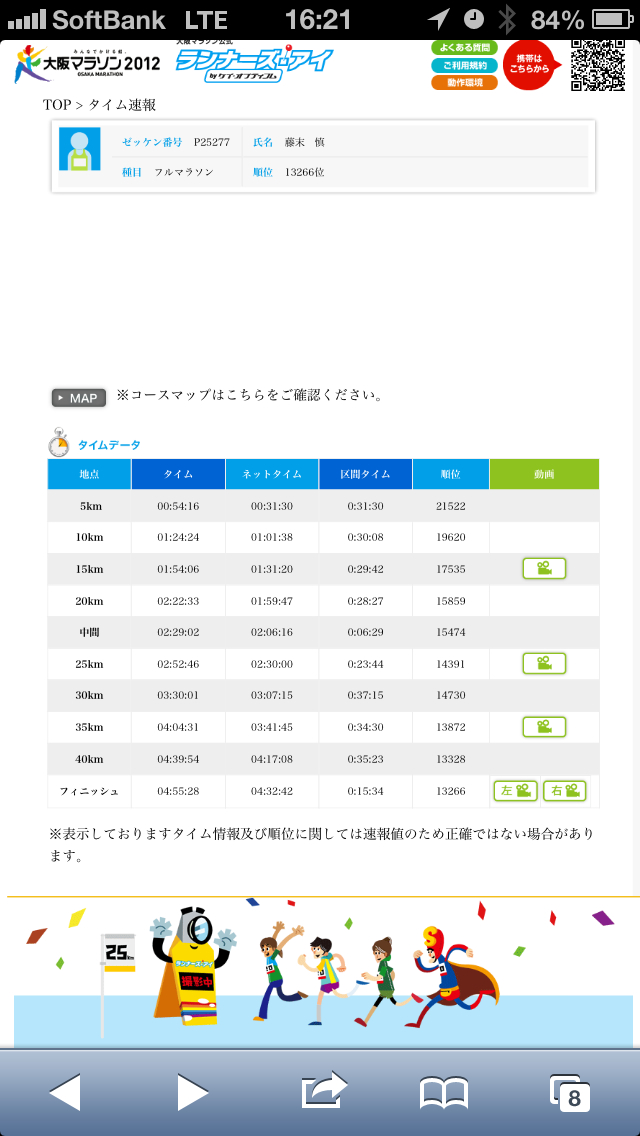Viewport: 640px width, 1136px height.
Task: Follow the TOP breadcrumb link
Action: [x=57, y=105]
